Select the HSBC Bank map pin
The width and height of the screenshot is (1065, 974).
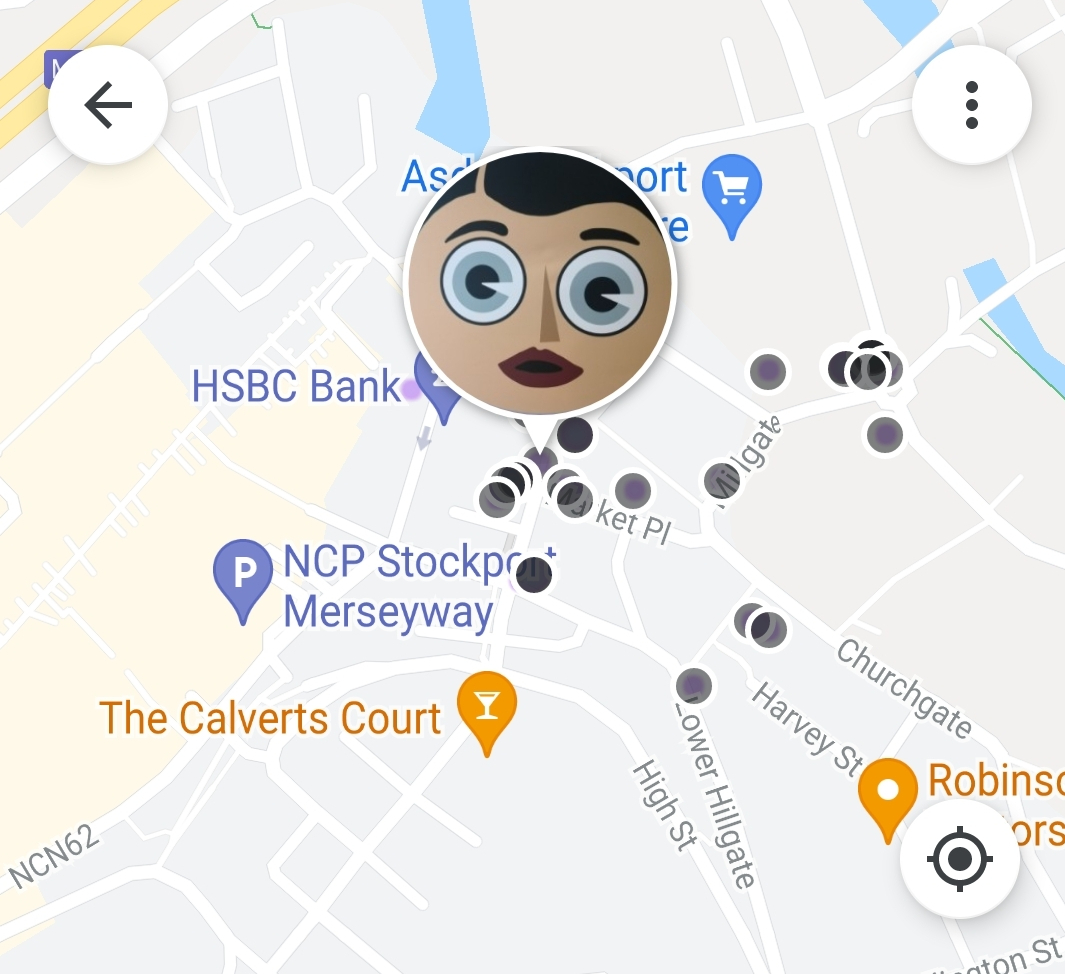(x=430, y=392)
